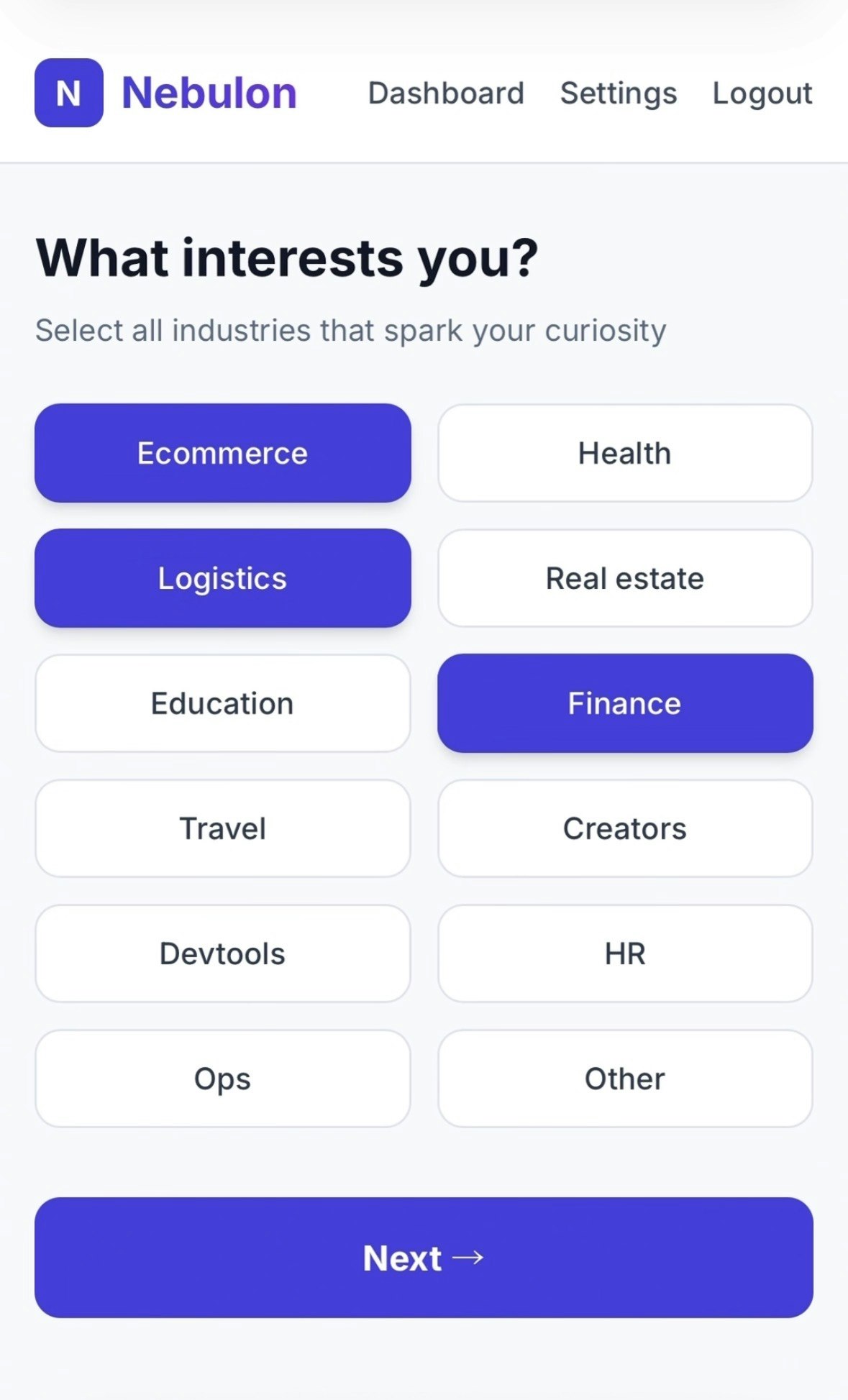Select the Ops industry

point(222,1077)
